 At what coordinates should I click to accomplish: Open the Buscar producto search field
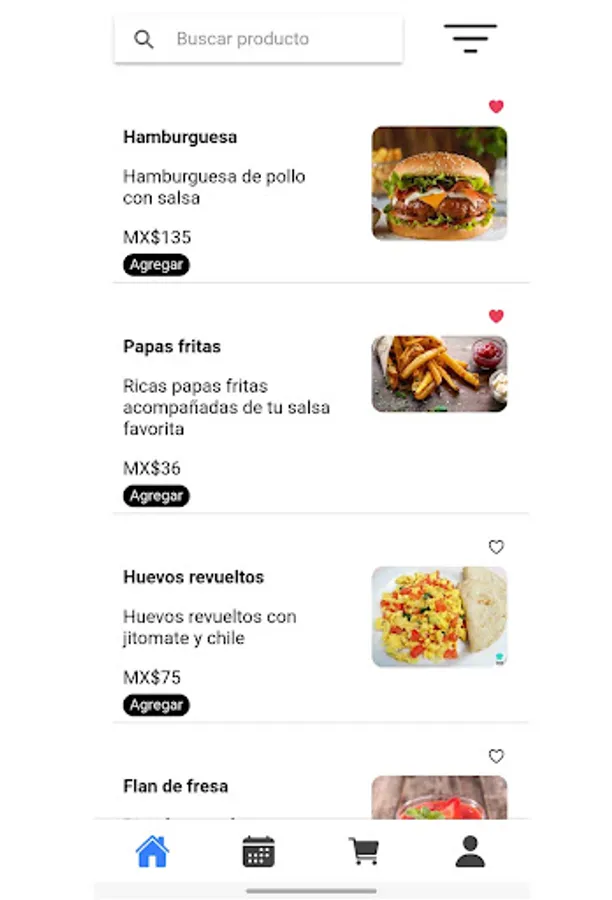[258, 39]
